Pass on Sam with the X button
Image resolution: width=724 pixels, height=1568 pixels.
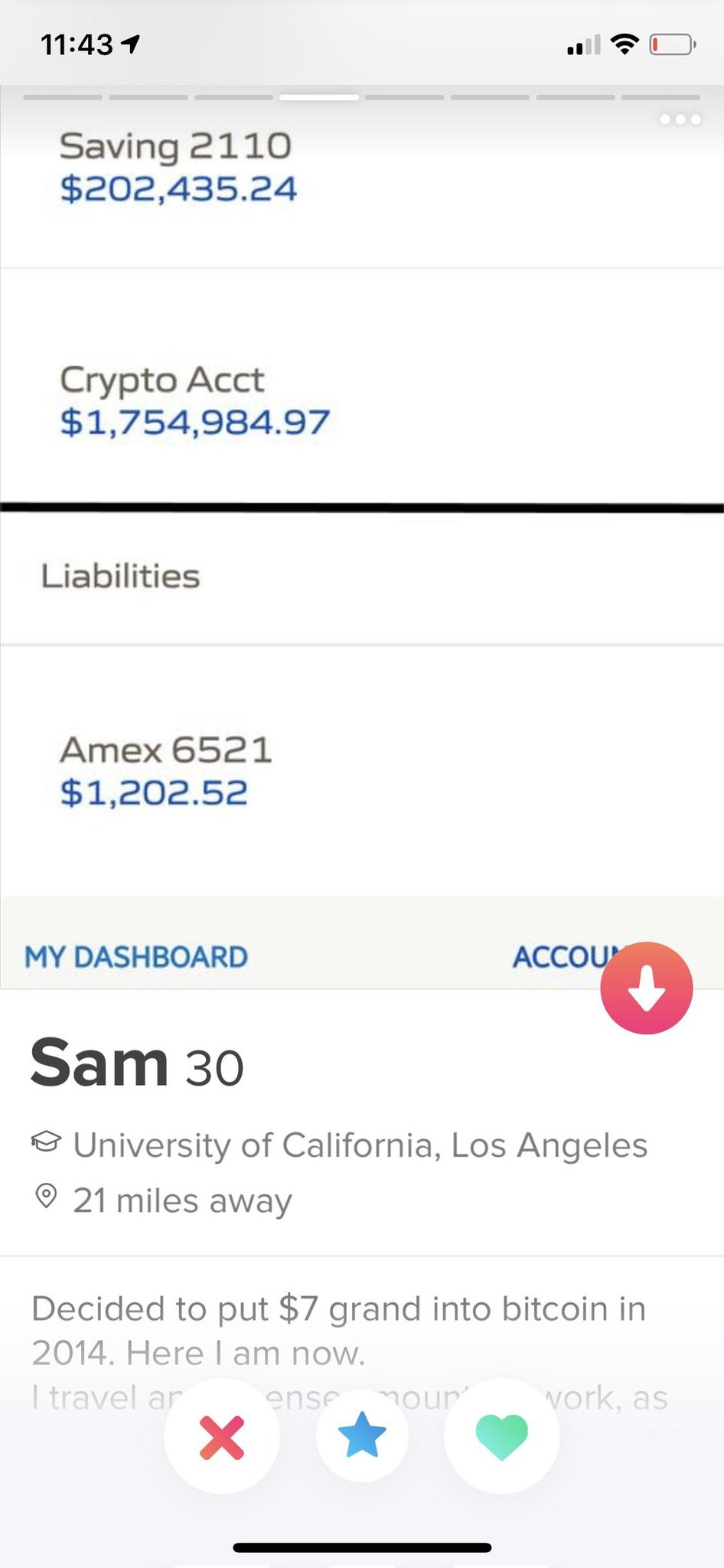222,1438
